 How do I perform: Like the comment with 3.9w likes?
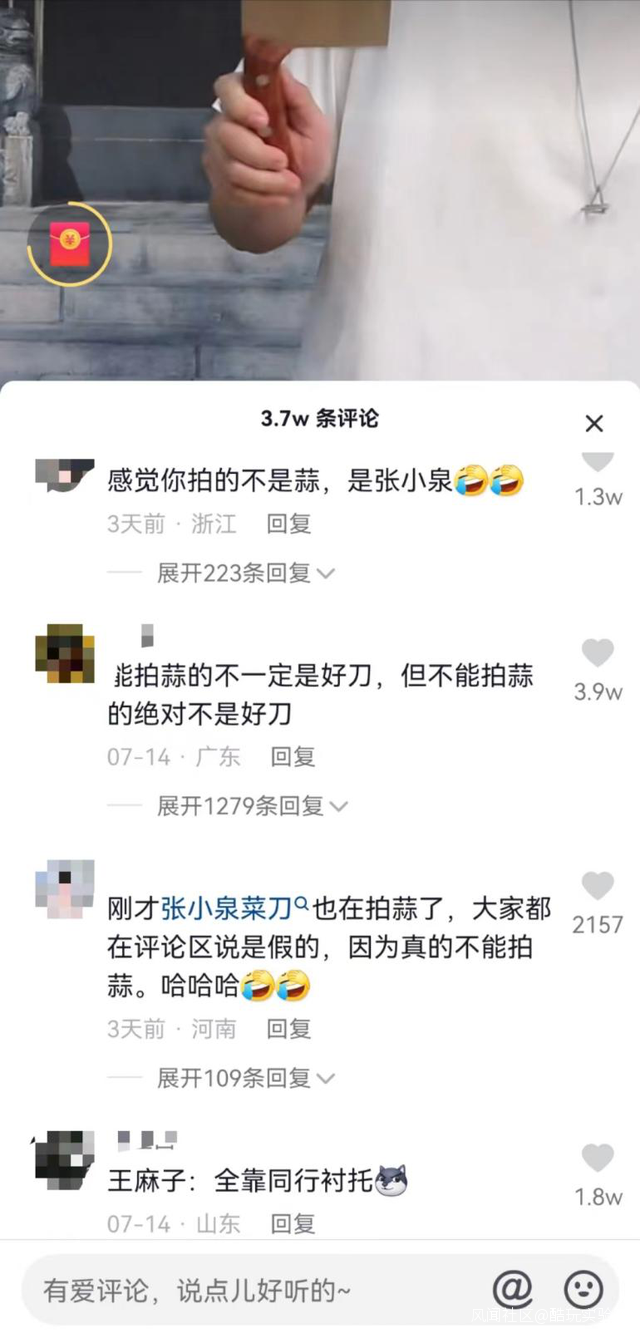pos(598,653)
